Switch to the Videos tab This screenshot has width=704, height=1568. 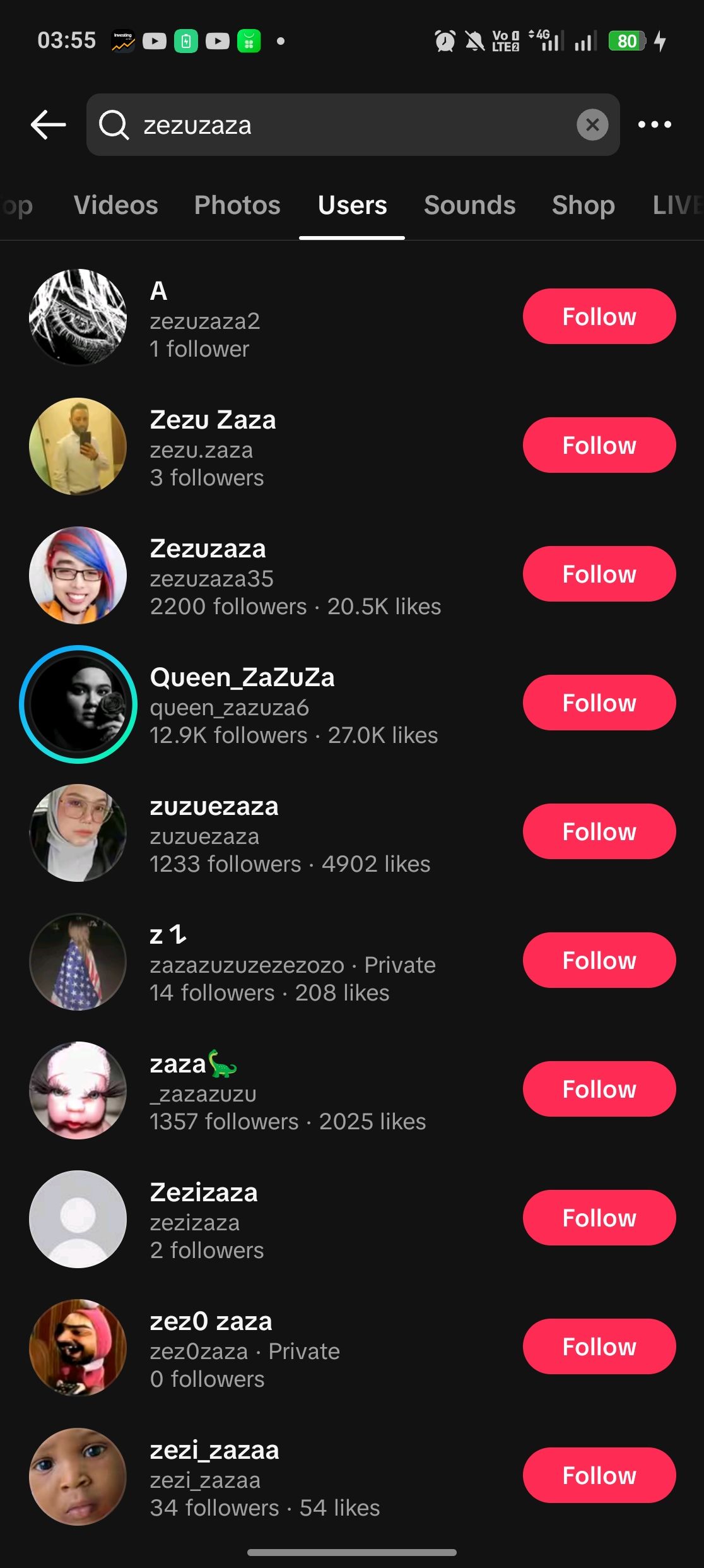115,205
